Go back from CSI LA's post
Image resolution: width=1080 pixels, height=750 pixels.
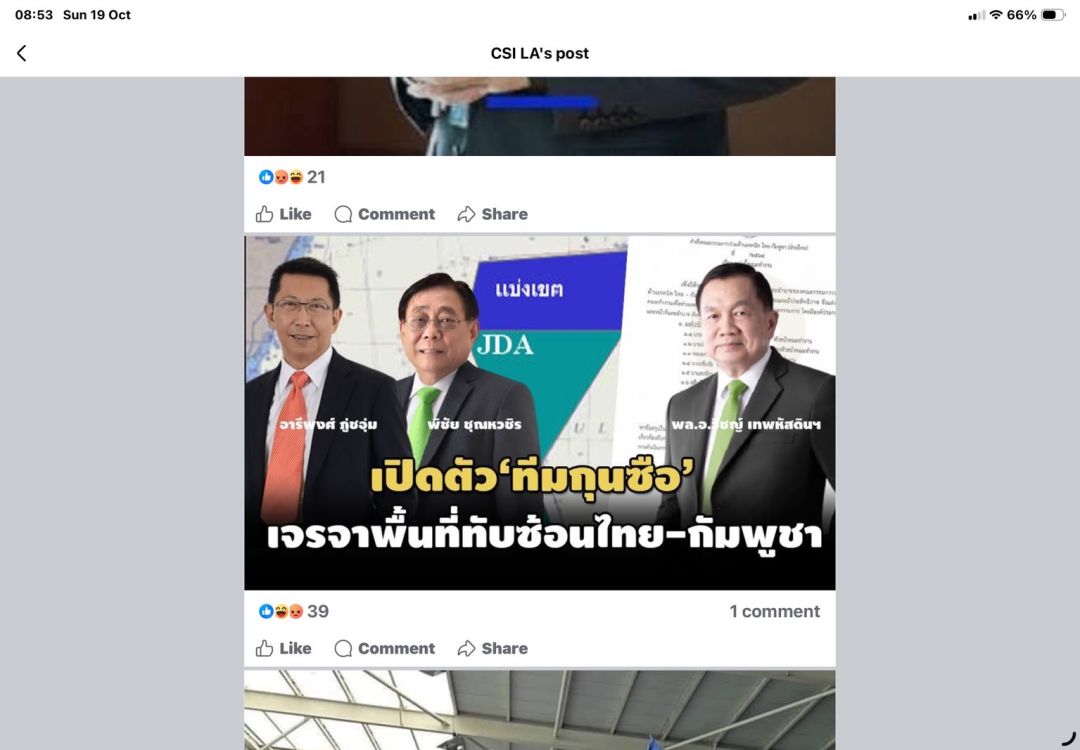(x=22, y=53)
